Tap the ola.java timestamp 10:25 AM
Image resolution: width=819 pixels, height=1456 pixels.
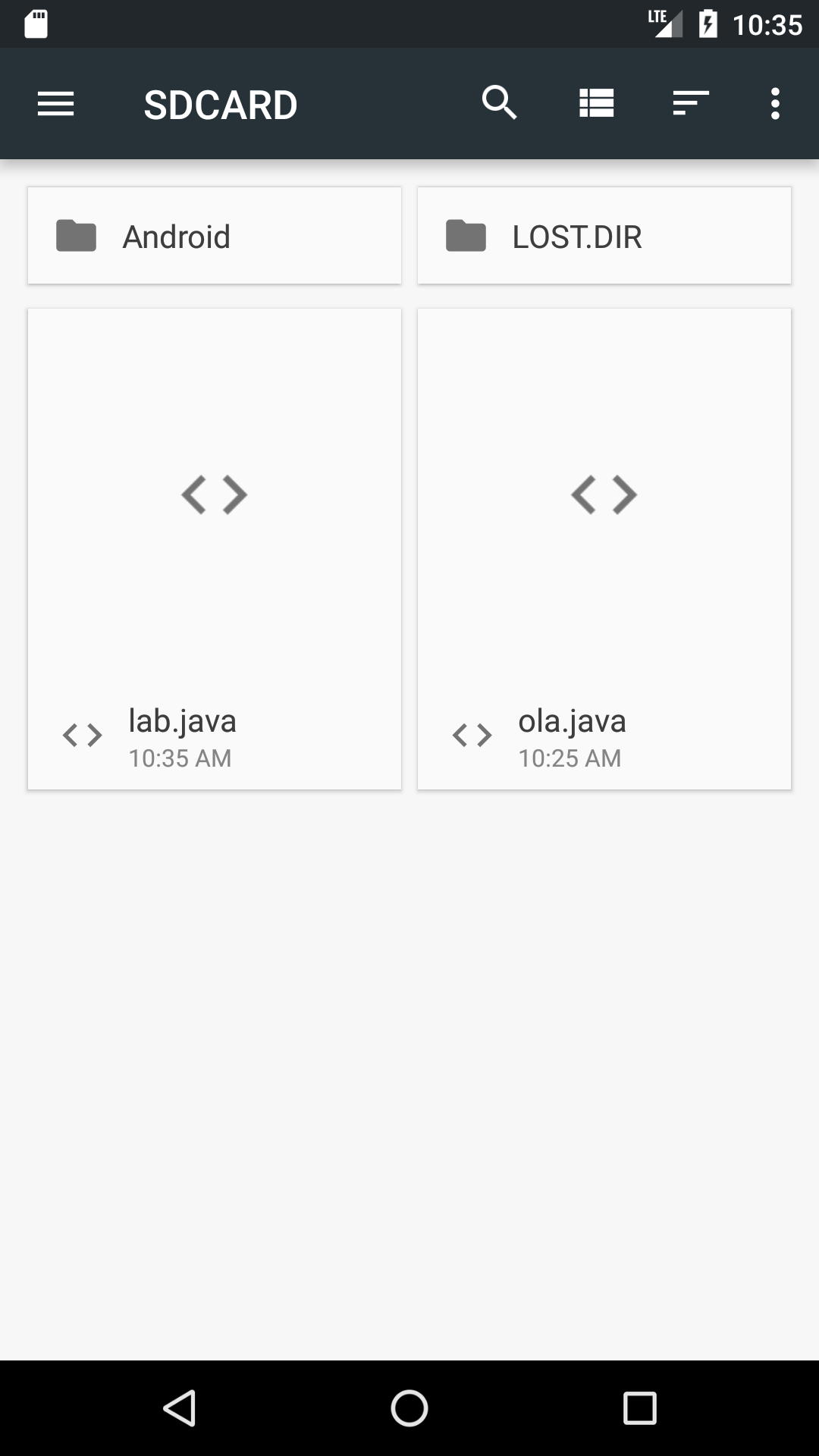click(570, 758)
